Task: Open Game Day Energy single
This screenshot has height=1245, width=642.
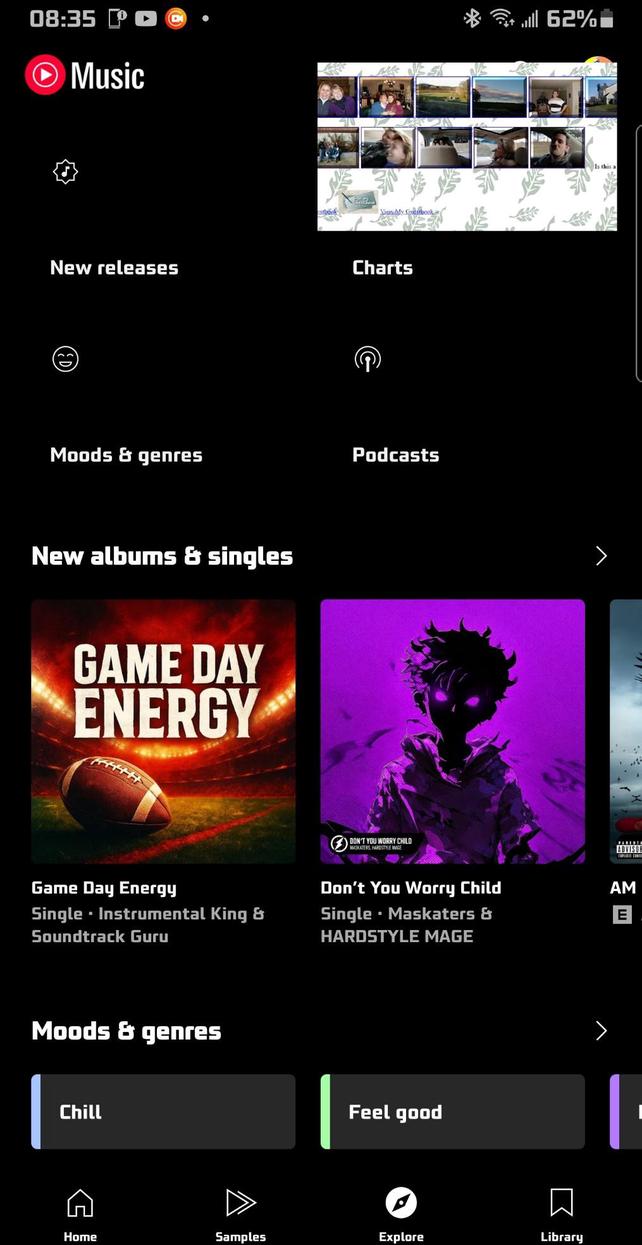Action: point(163,731)
